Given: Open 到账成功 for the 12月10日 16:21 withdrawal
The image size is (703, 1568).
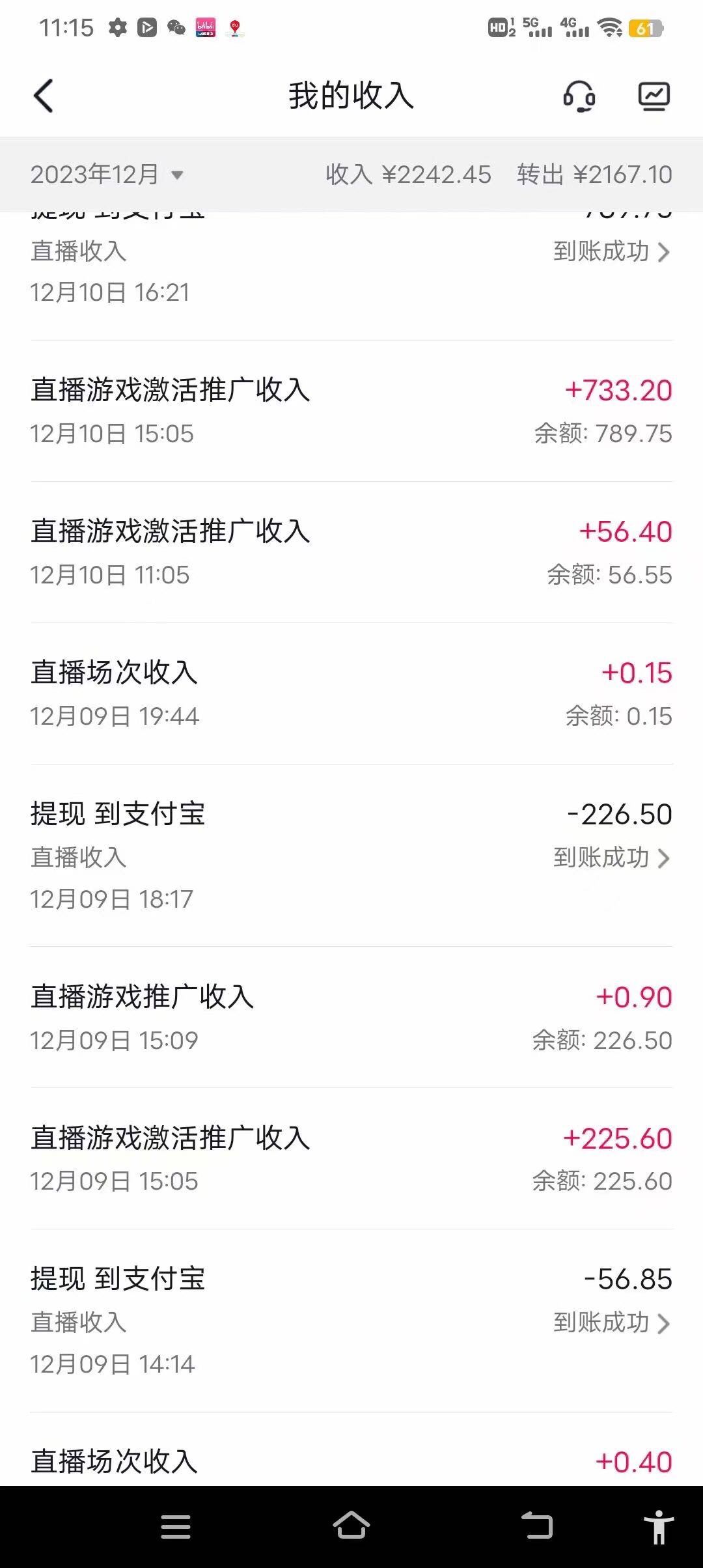Looking at the screenshot, I should [611, 251].
